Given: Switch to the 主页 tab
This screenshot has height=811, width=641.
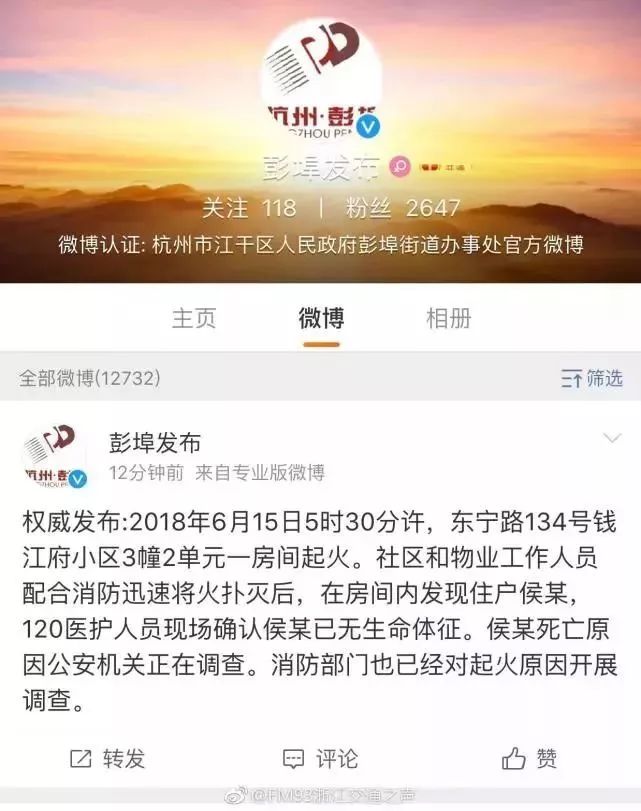Looking at the screenshot, I should pos(194,318).
